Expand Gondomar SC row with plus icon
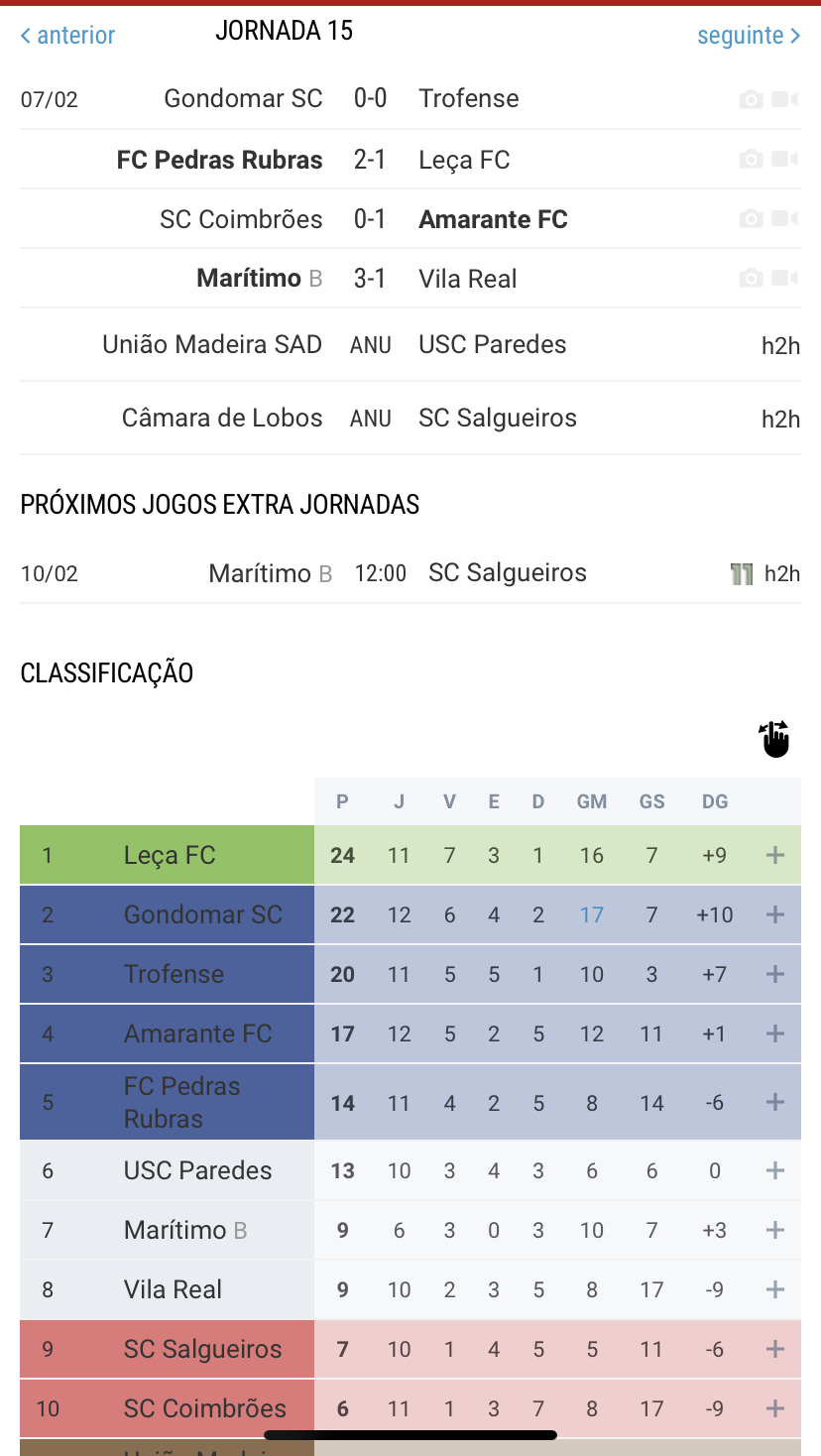The image size is (821, 1456). click(x=775, y=914)
